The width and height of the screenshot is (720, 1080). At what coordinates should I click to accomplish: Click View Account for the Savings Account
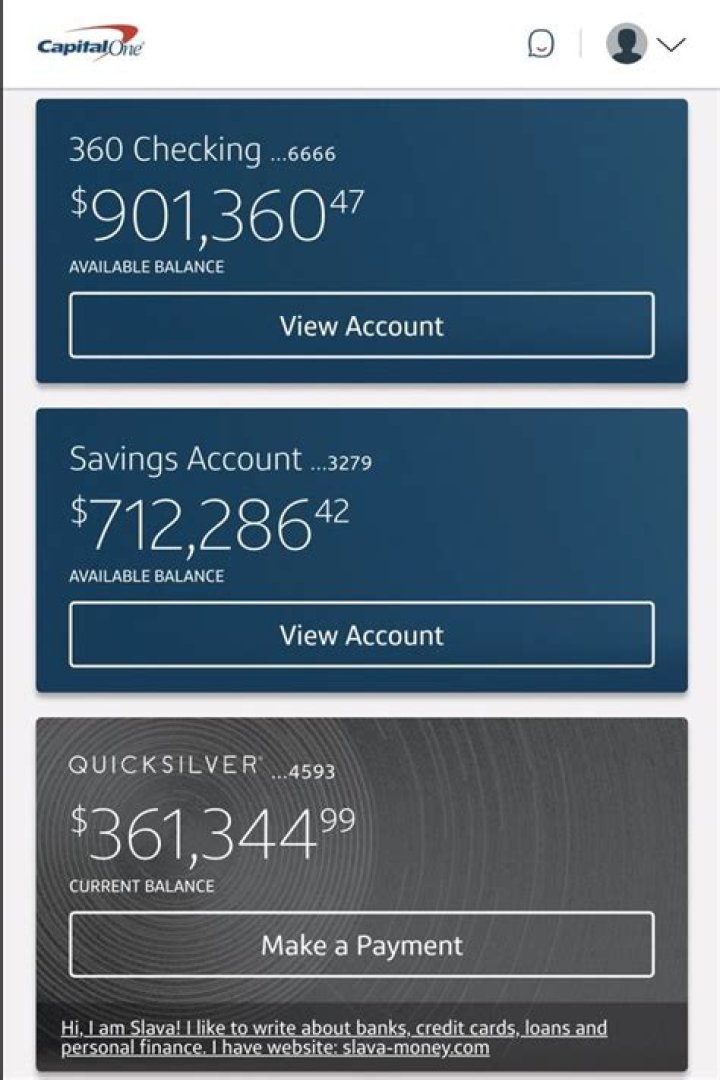pos(361,635)
